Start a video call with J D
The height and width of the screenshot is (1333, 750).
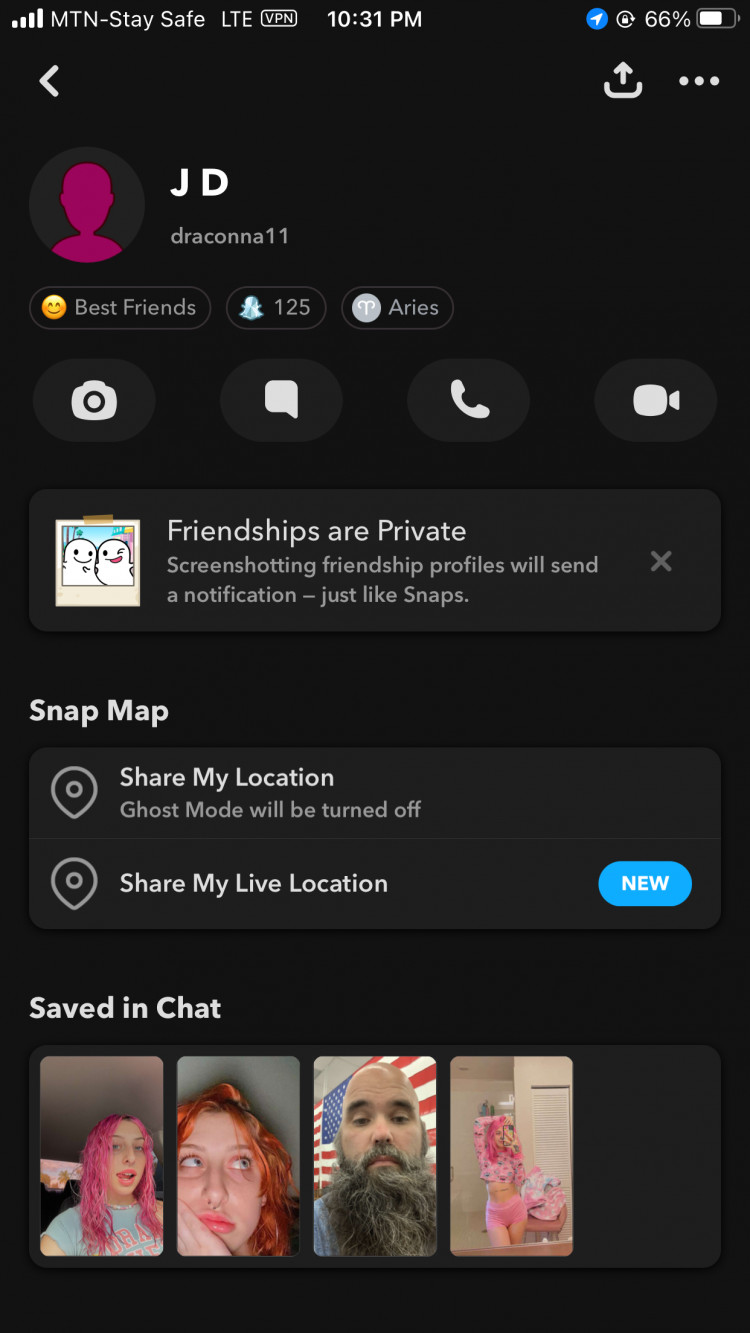[x=655, y=401]
